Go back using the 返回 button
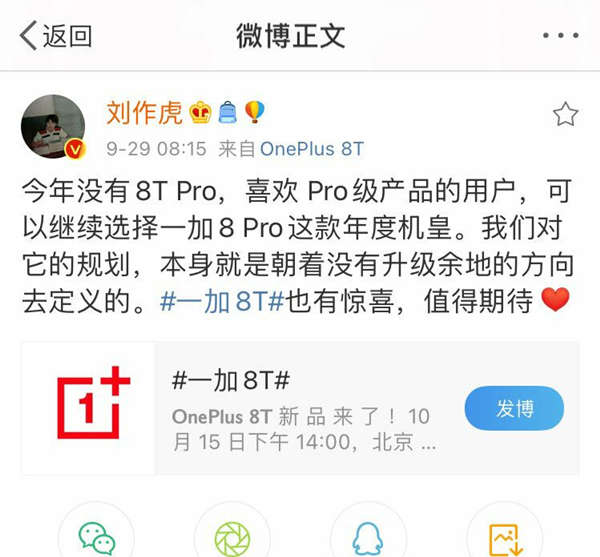The width and height of the screenshot is (600, 557). pyautogui.click(x=56, y=36)
